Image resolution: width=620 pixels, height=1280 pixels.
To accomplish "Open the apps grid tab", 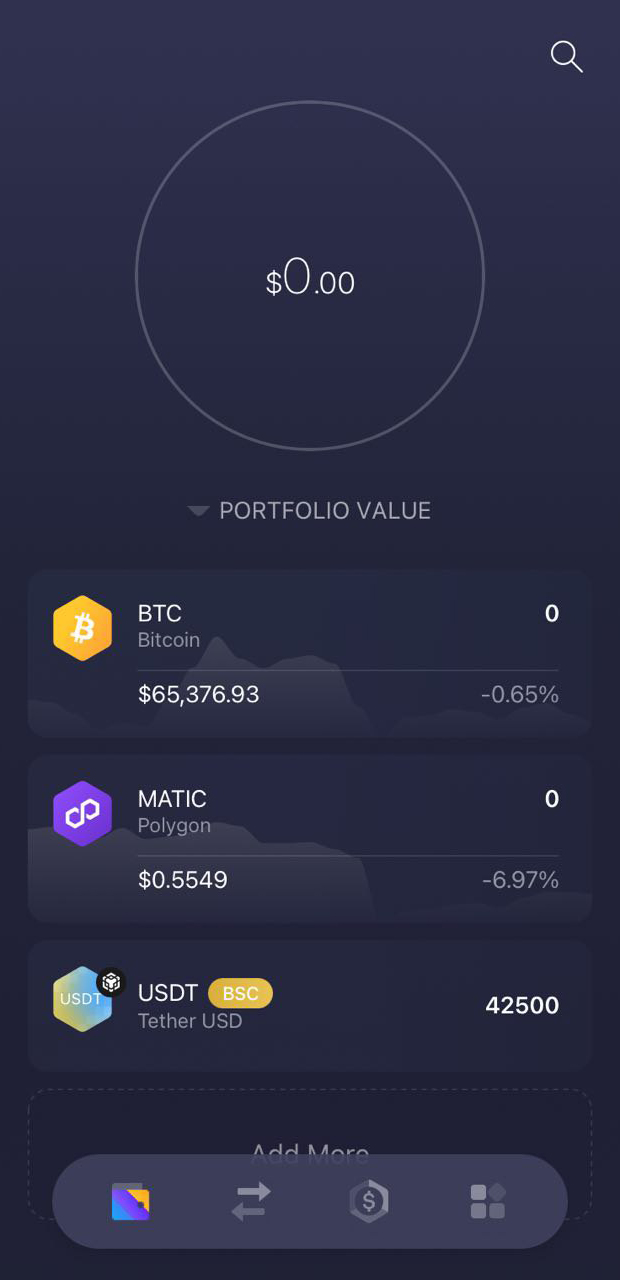I will pyautogui.click(x=488, y=1201).
